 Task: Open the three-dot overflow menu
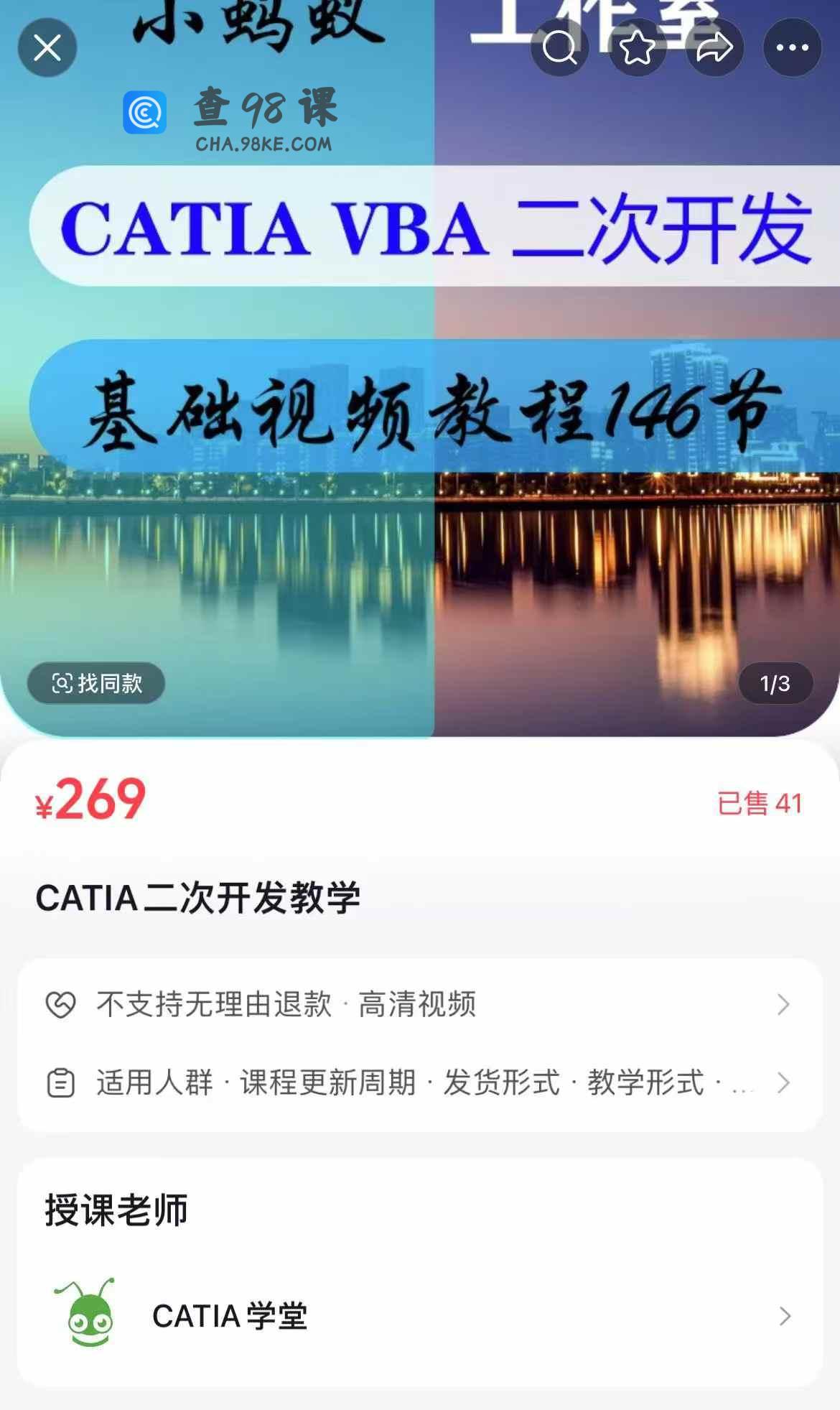[x=792, y=48]
